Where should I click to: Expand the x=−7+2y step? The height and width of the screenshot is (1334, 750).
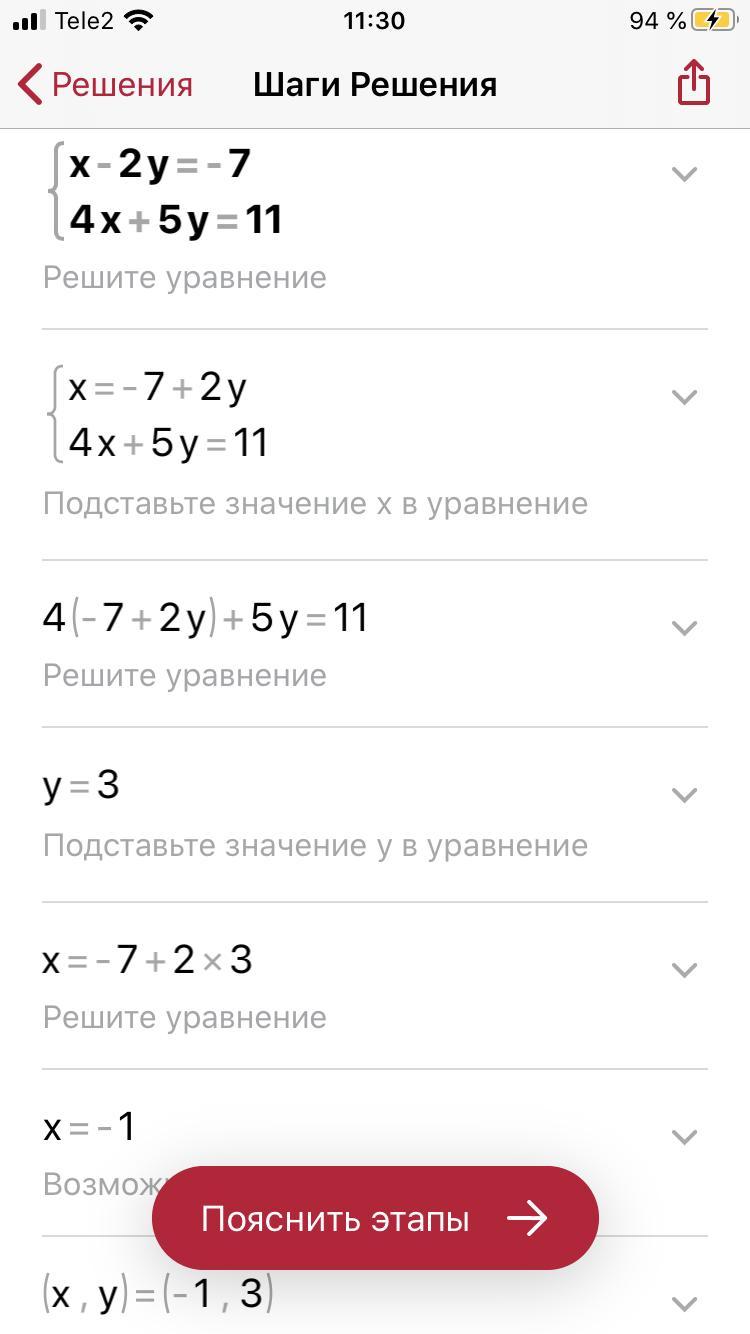pyautogui.click(x=684, y=397)
